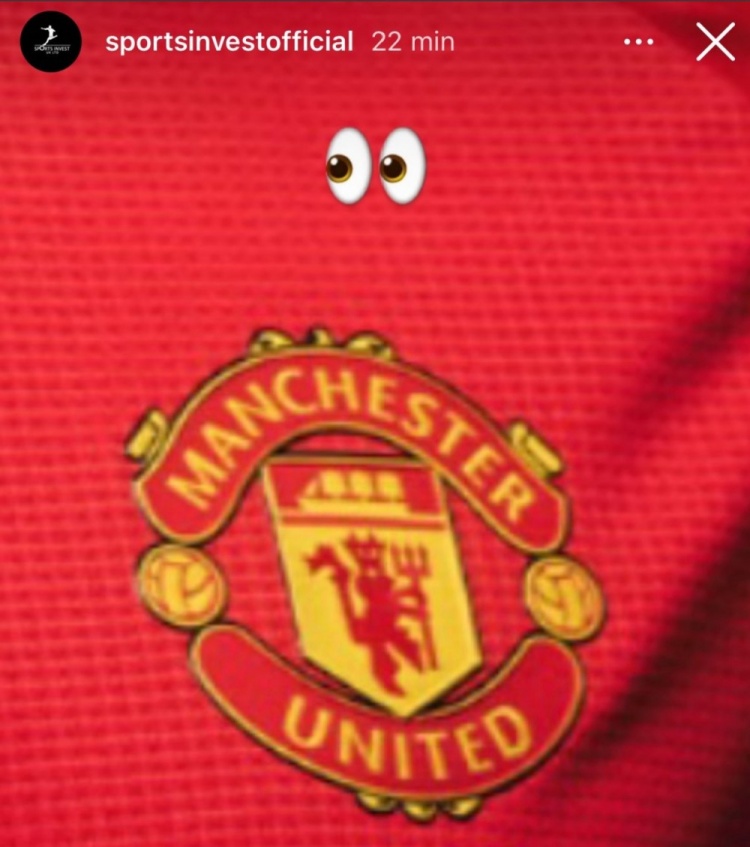Screen dimensions: 750x847
Task: Close the story viewer
Action: coord(715,42)
